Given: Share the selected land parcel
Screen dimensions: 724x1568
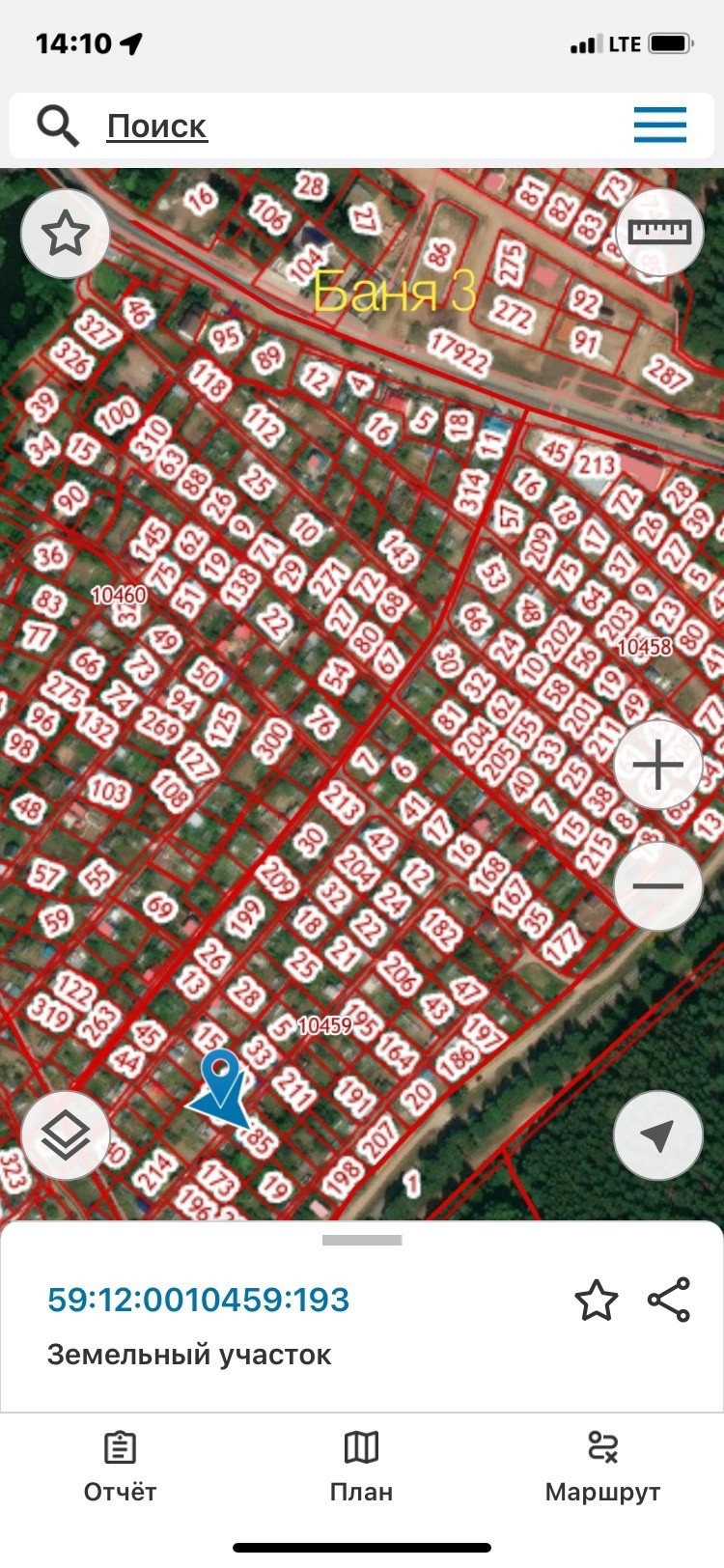Looking at the screenshot, I should tap(669, 1300).
